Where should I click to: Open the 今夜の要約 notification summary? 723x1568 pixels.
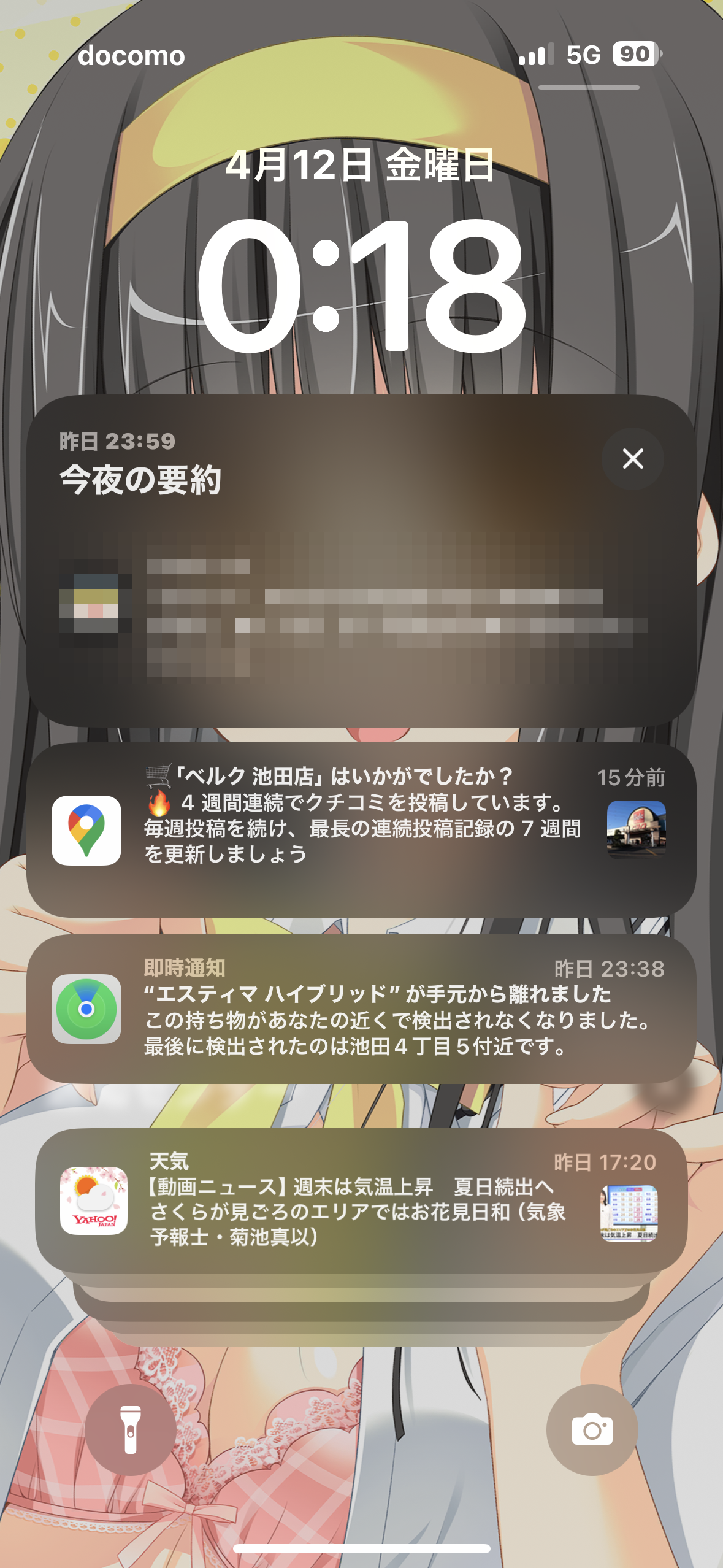click(x=361, y=561)
